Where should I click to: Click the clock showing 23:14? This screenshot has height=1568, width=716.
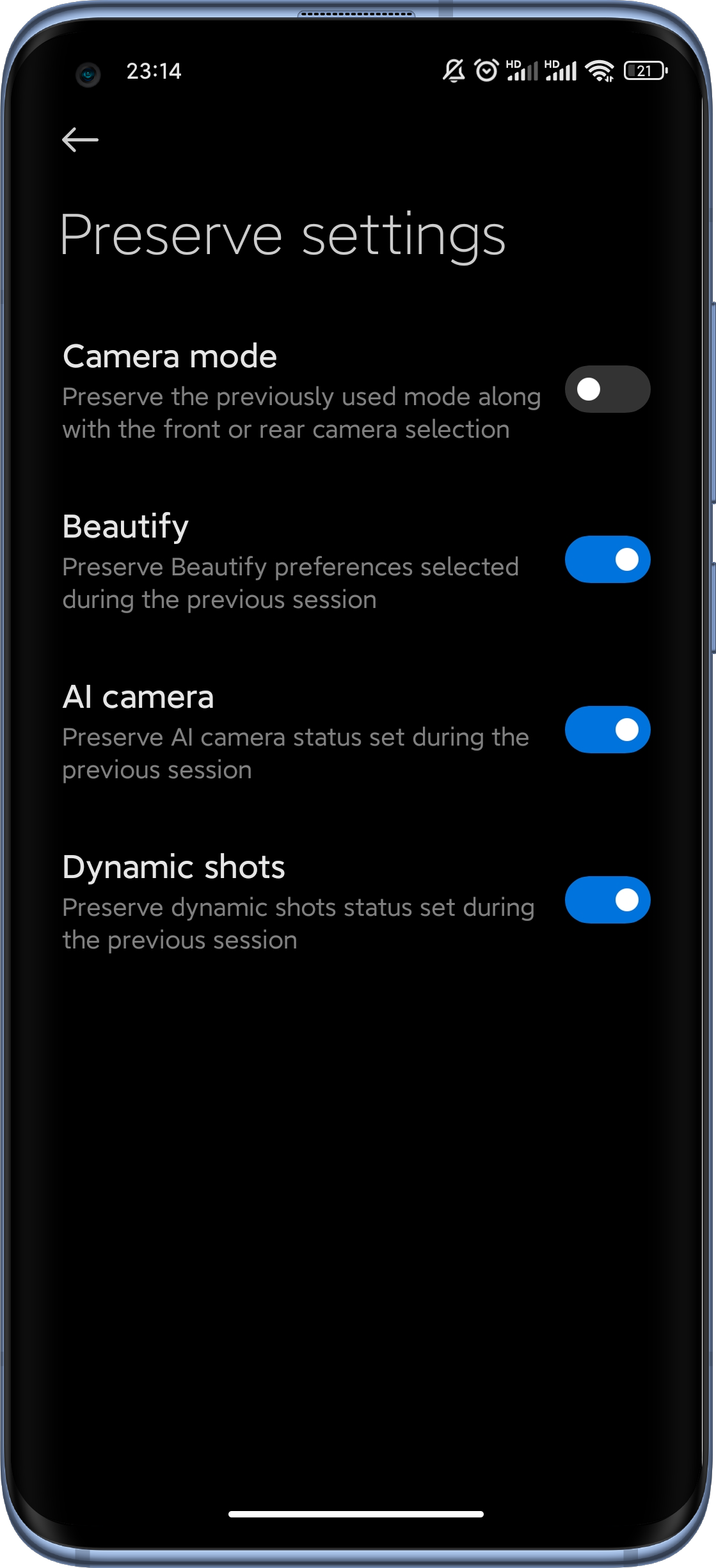pos(154,71)
